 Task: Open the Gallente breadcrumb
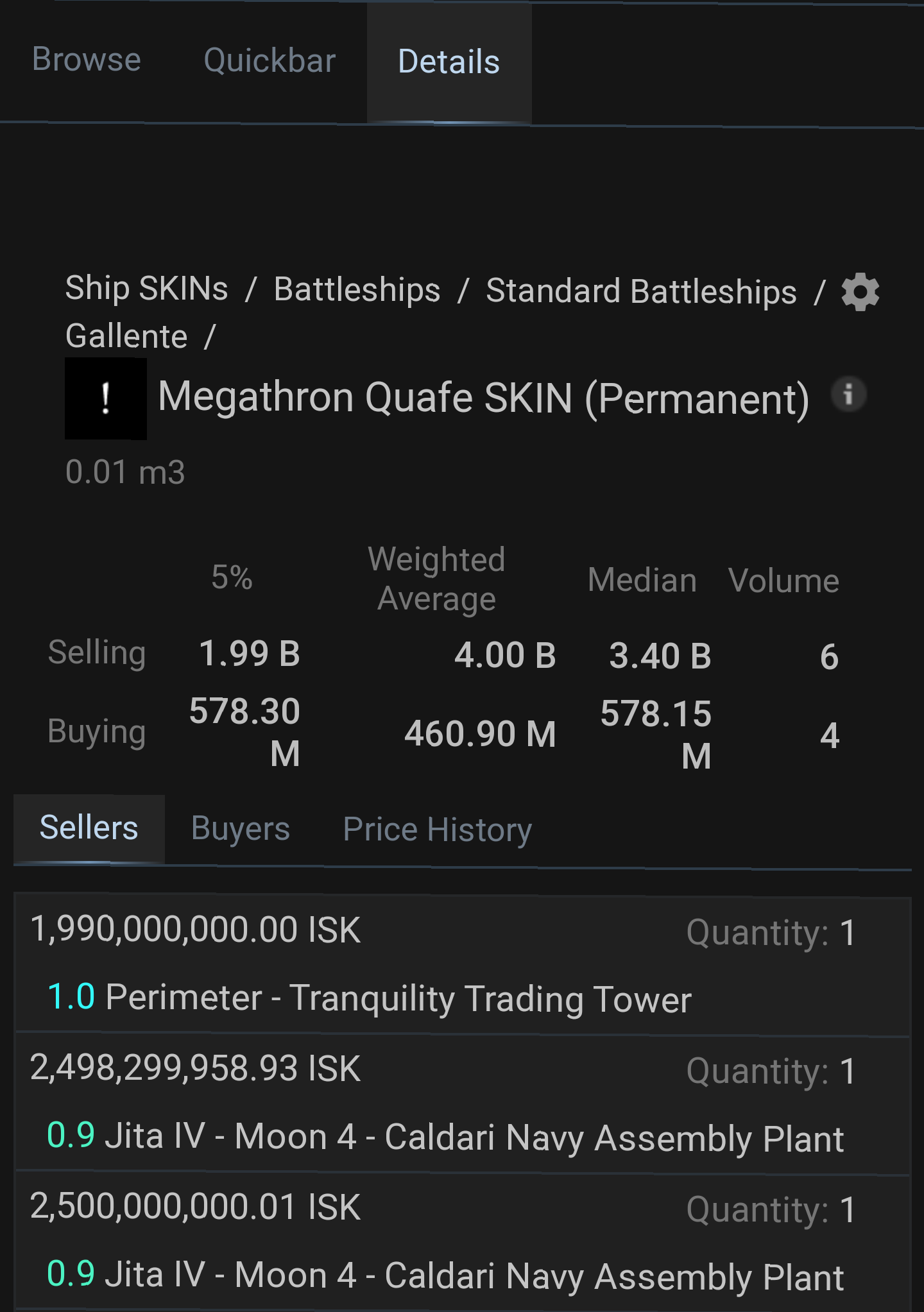(x=126, y=336)
